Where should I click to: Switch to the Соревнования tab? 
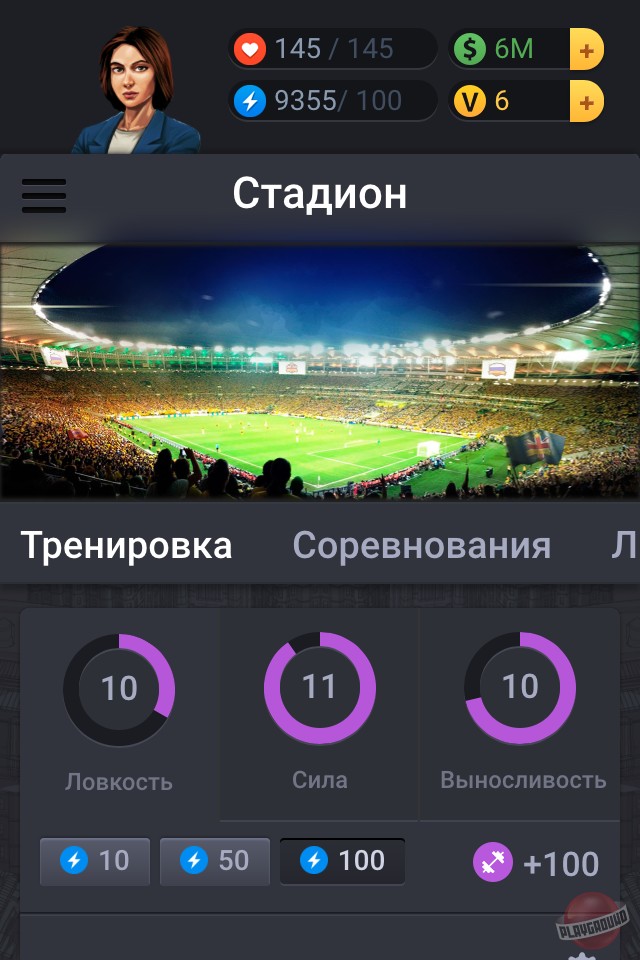pyautogui.click(x=421, y=545)
